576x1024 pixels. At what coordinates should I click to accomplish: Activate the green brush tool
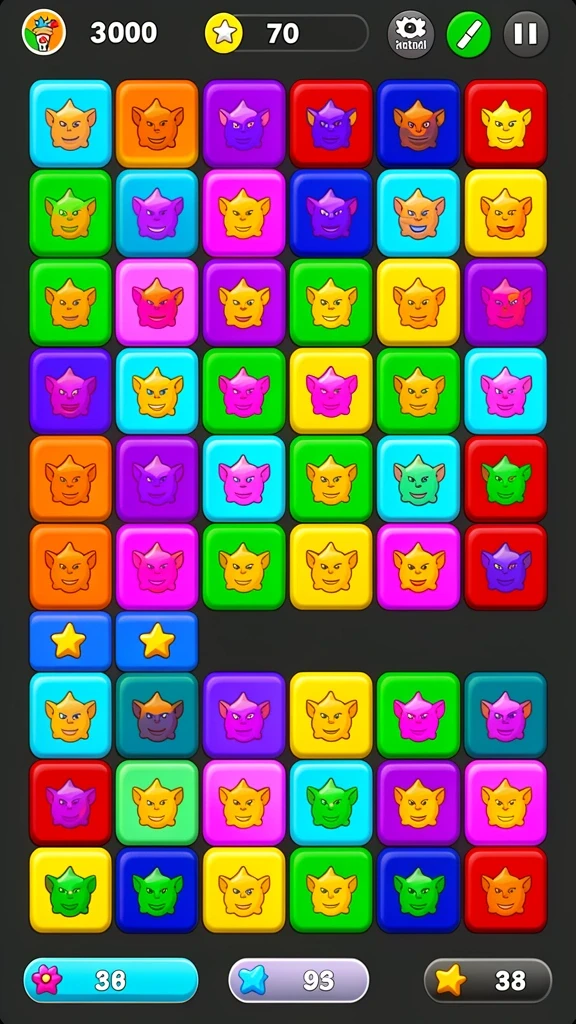coord(468,34)
